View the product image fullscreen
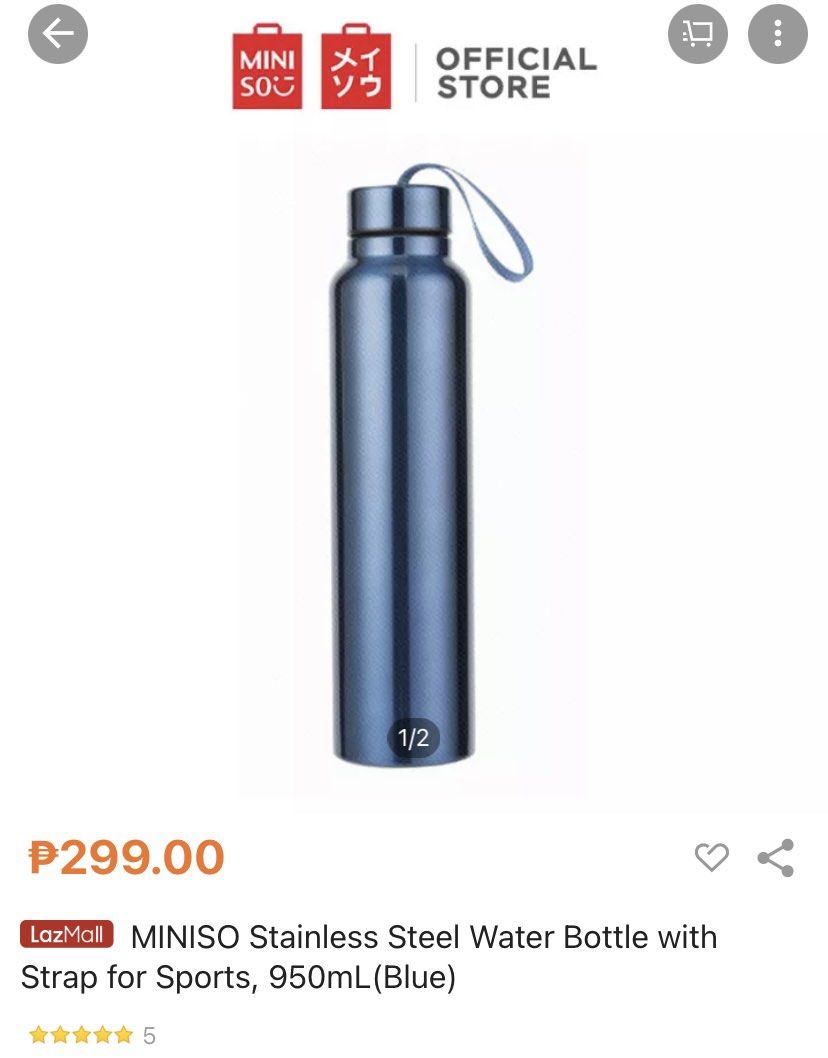Image resolution: width=828 pixels, height=1058 pixels. click(x=414, y=460)
